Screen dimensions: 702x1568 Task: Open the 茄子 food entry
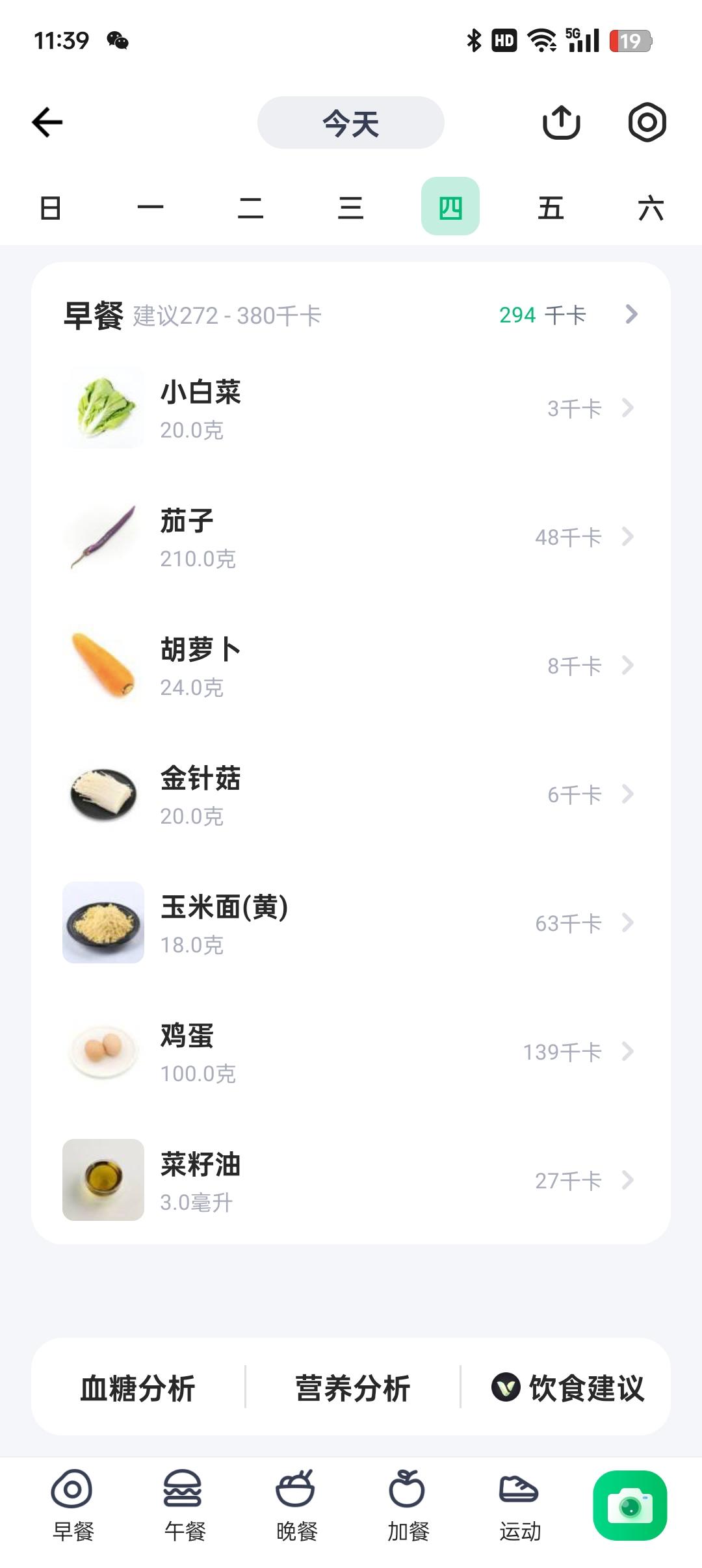click(351, 538)
